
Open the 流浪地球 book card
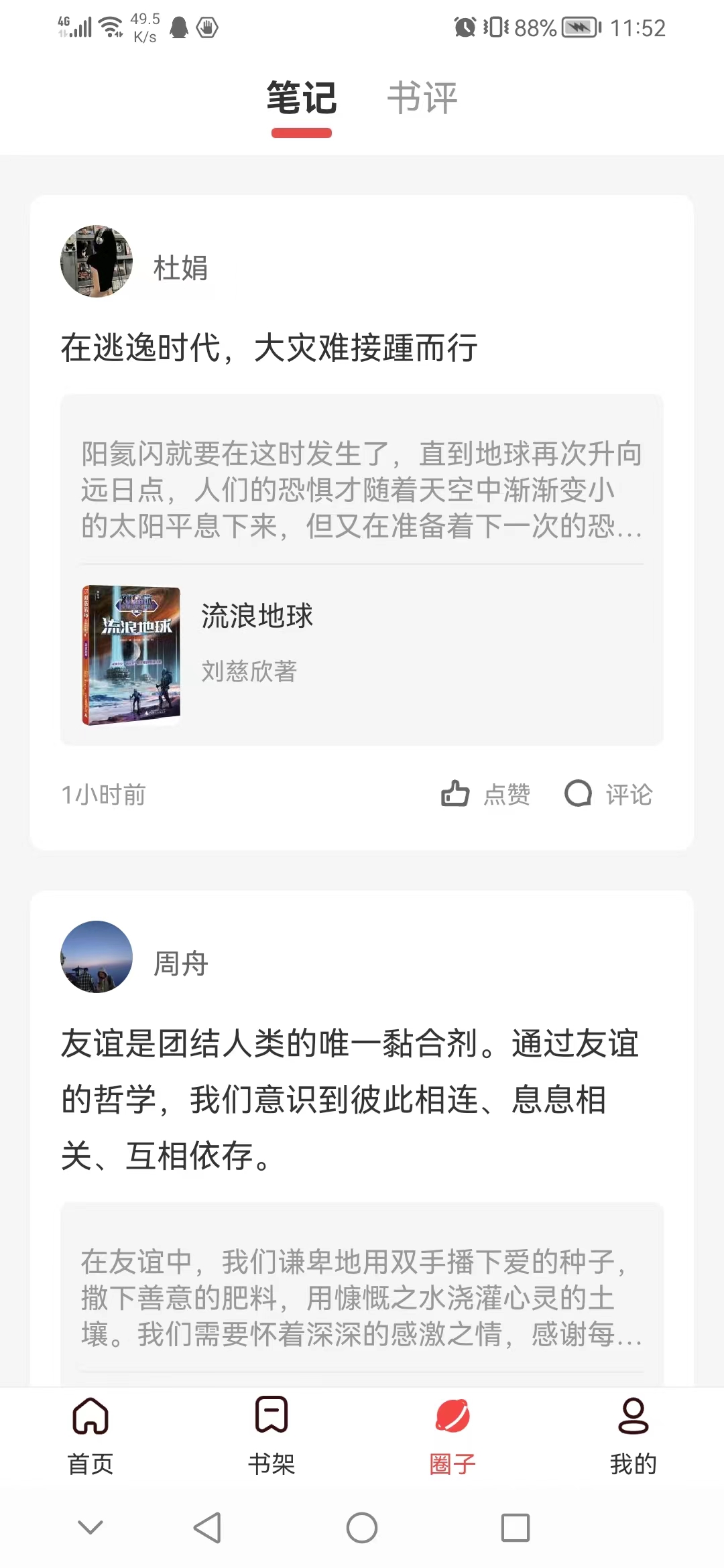(362, 655)
